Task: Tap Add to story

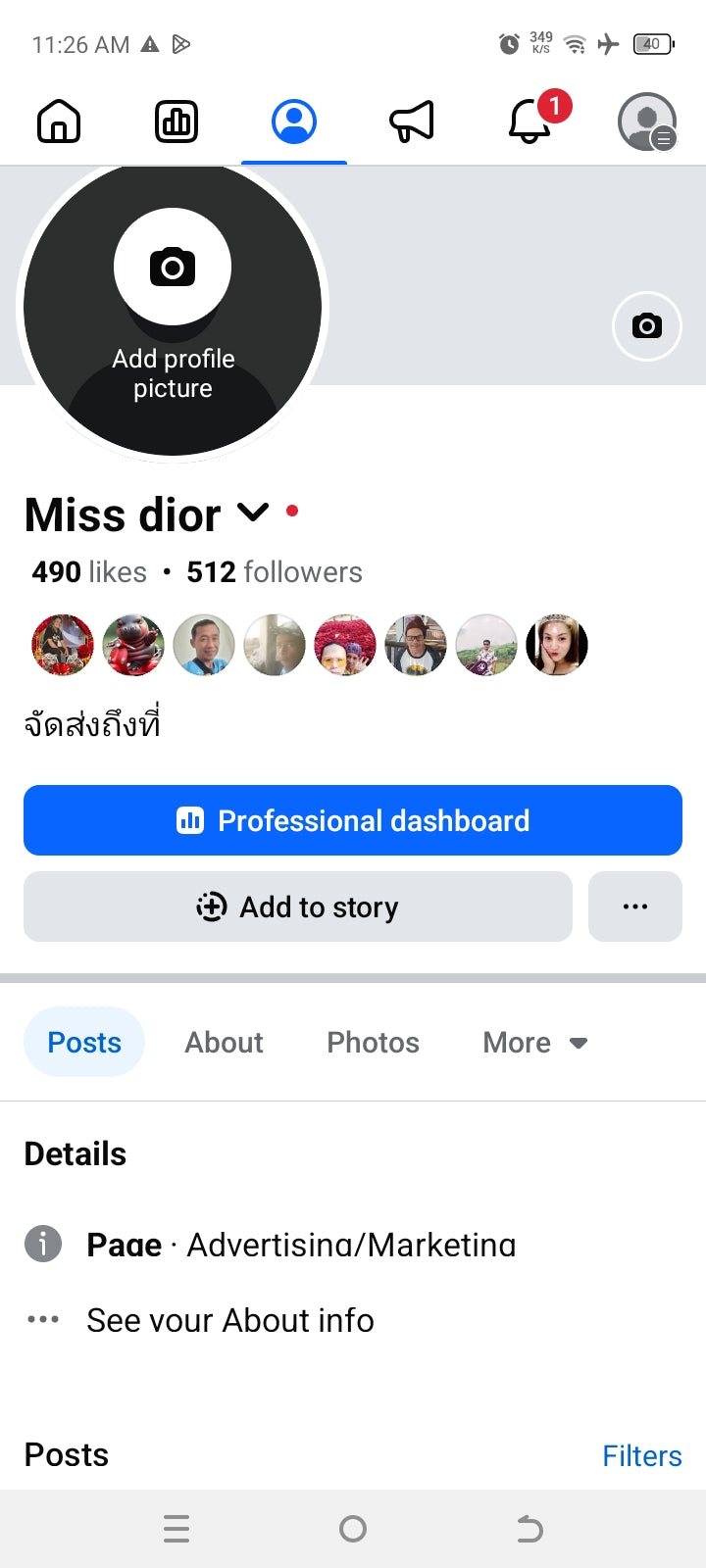Action: [298, 906]
